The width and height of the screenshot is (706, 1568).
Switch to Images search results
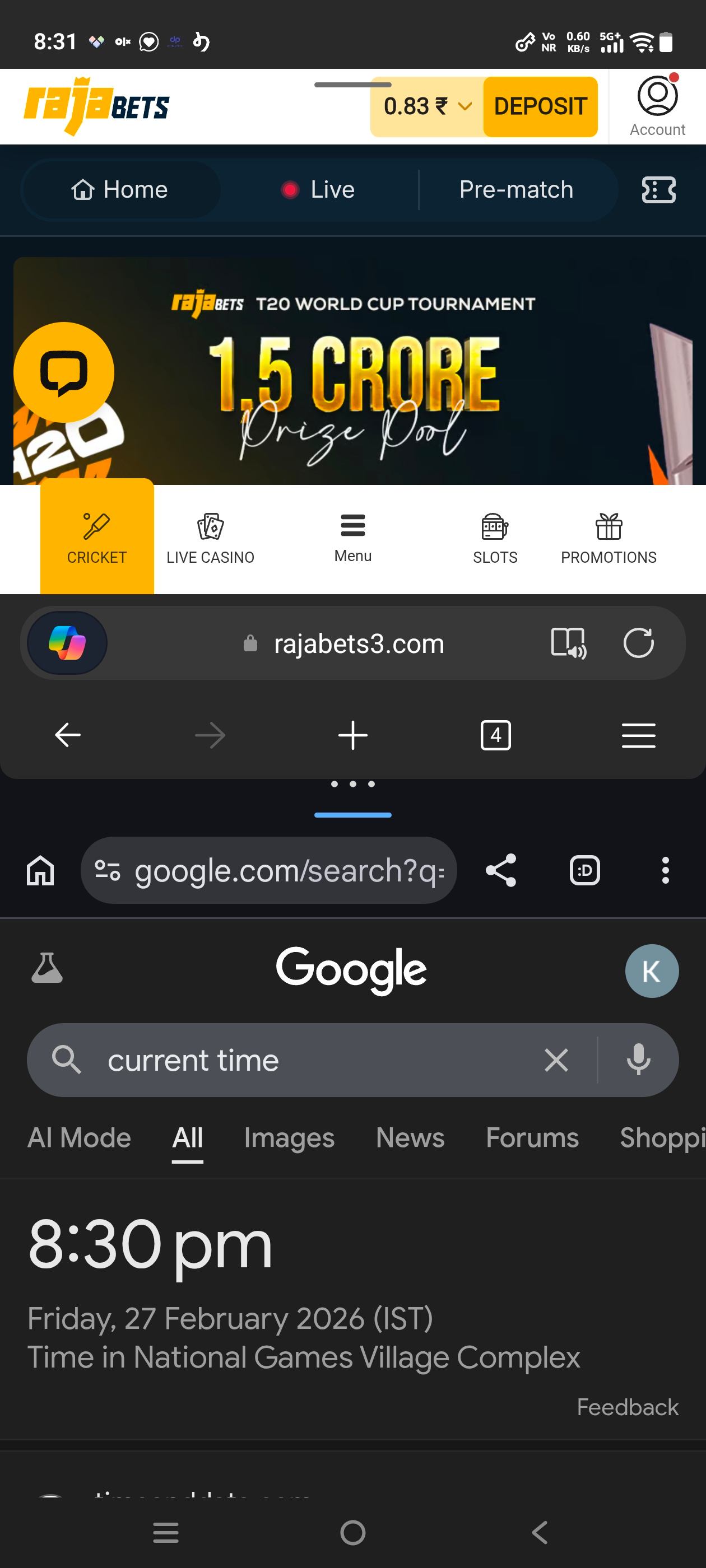[x=289, y=1138]
